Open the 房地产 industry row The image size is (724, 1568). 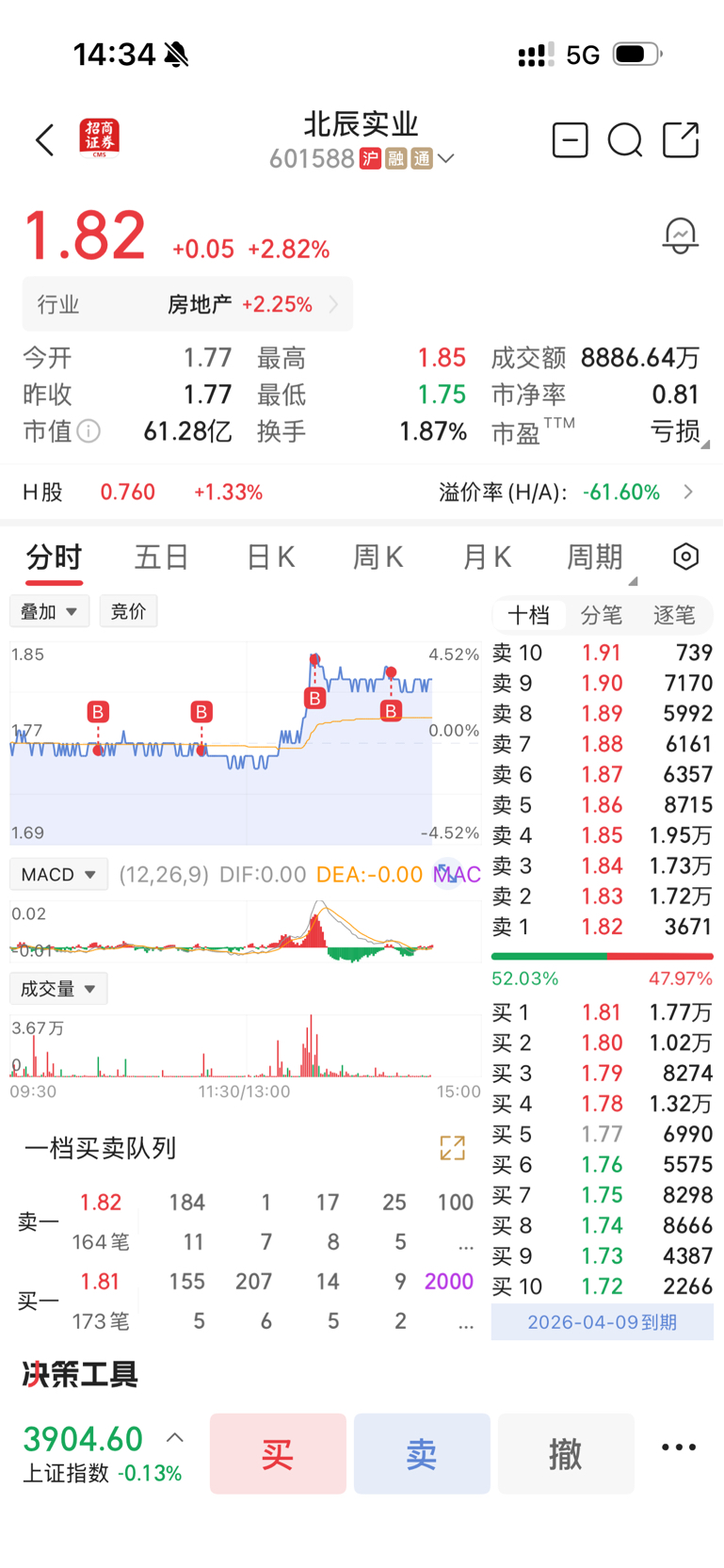(188, 304)
